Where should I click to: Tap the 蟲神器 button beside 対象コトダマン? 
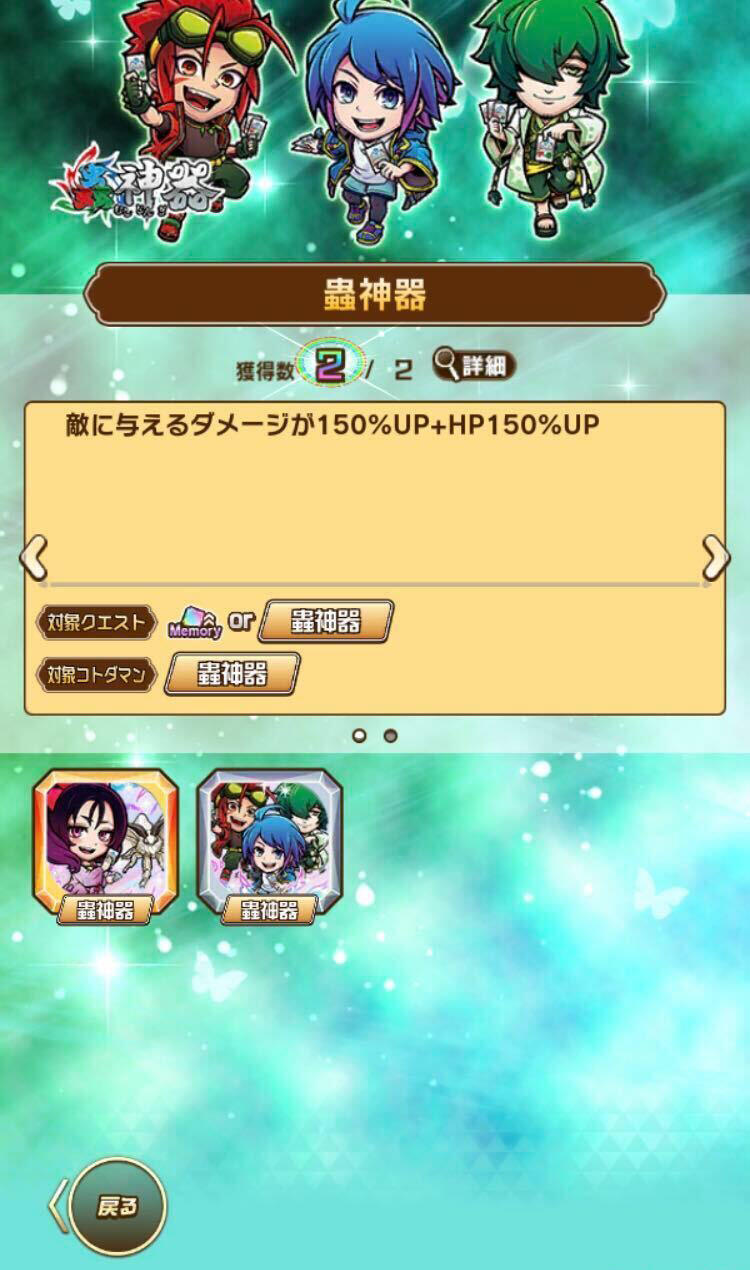point(232,673)
